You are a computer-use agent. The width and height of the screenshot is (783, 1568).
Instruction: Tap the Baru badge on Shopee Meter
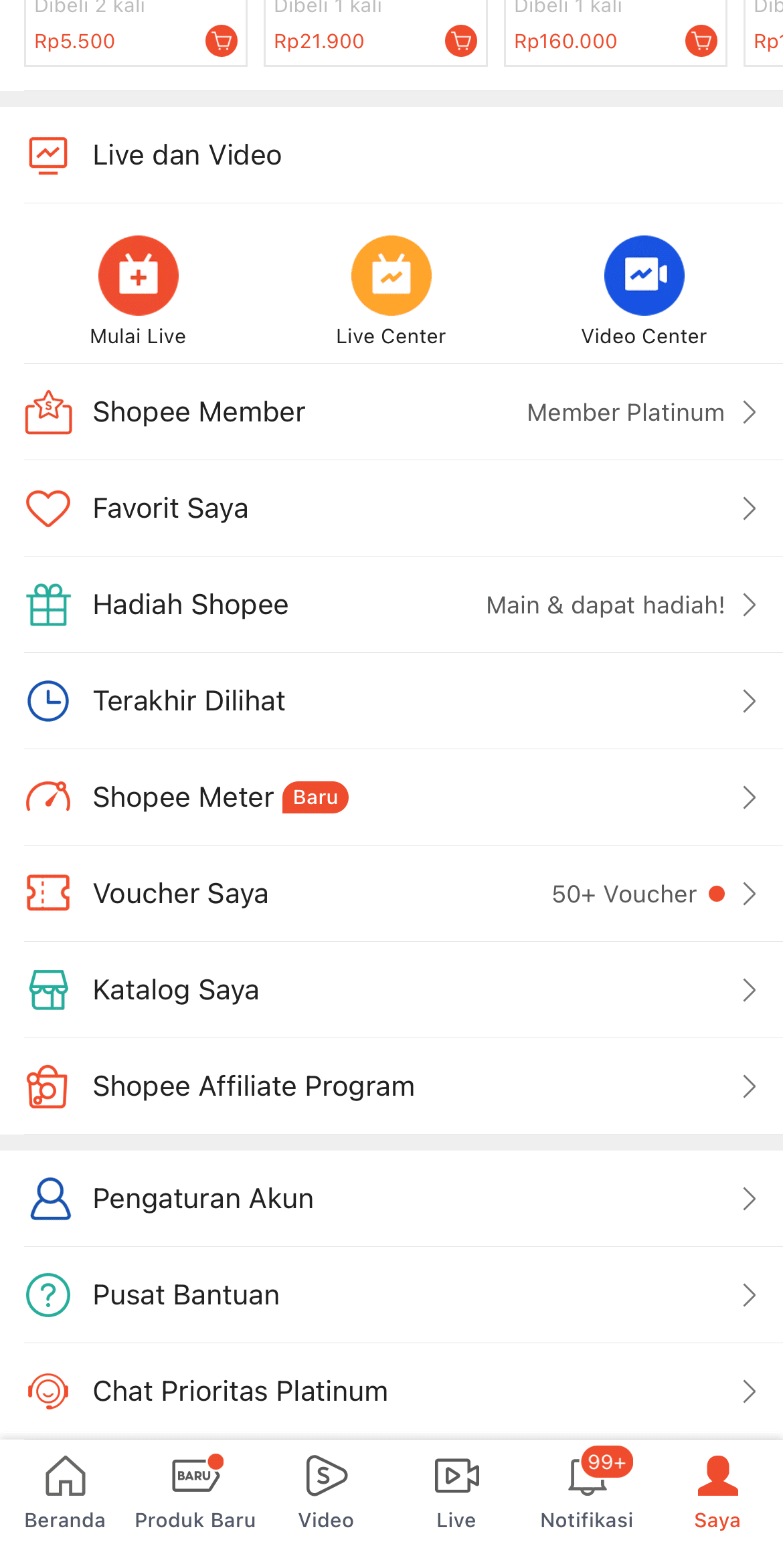click(315, 797)
